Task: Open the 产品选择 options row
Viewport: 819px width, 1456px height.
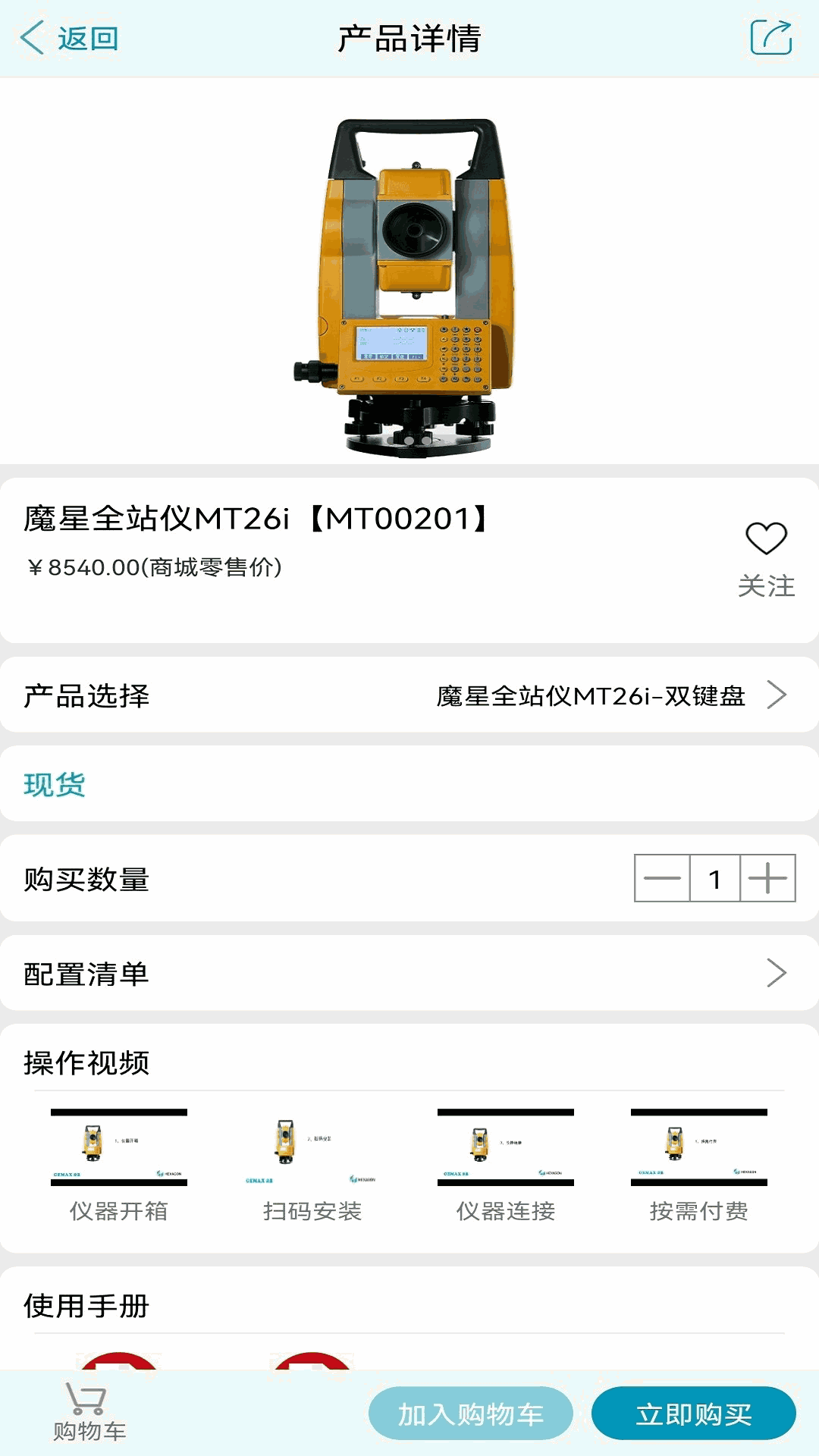Action: coord(409,695)
